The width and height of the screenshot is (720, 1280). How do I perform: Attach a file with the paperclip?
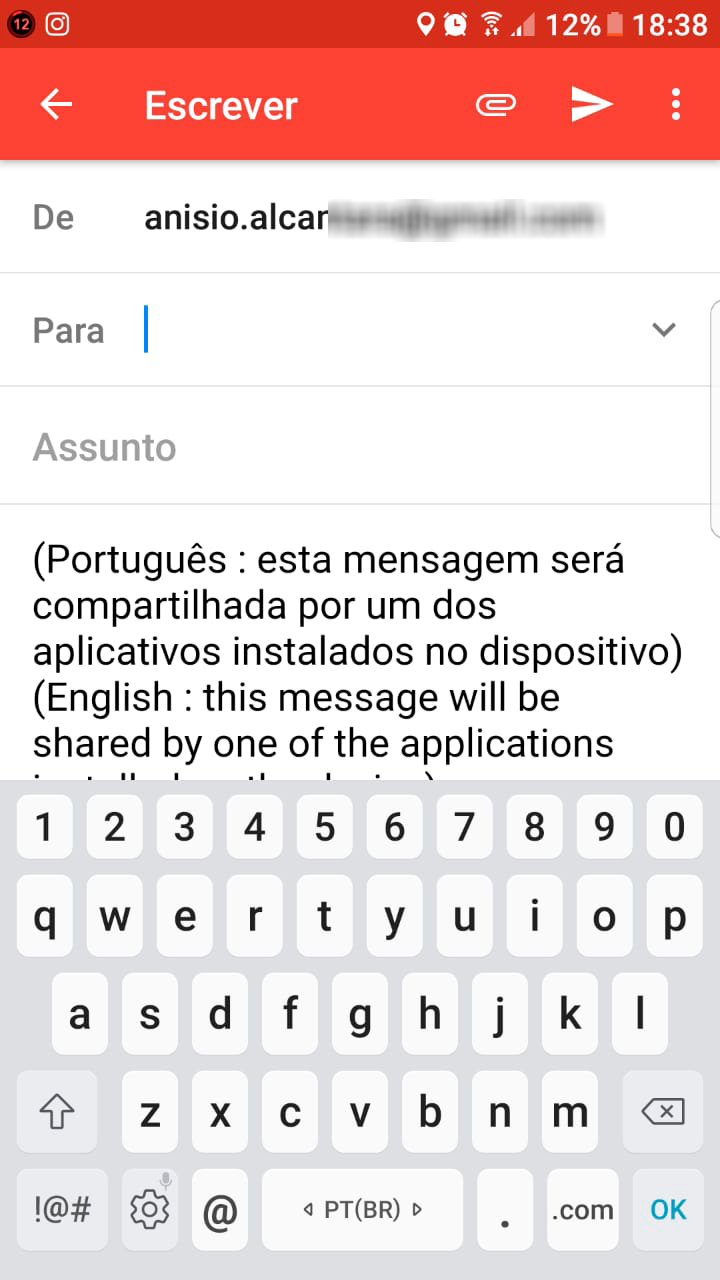(x=495, y=104)
